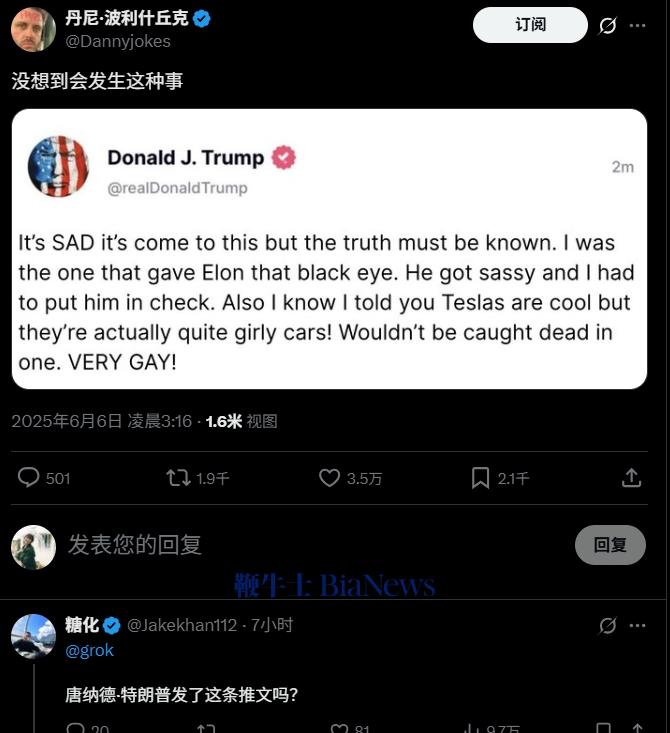Tap the 订阅 subscribe button
670x733 pixels.
pyautogui.click(x=530, y=25)
